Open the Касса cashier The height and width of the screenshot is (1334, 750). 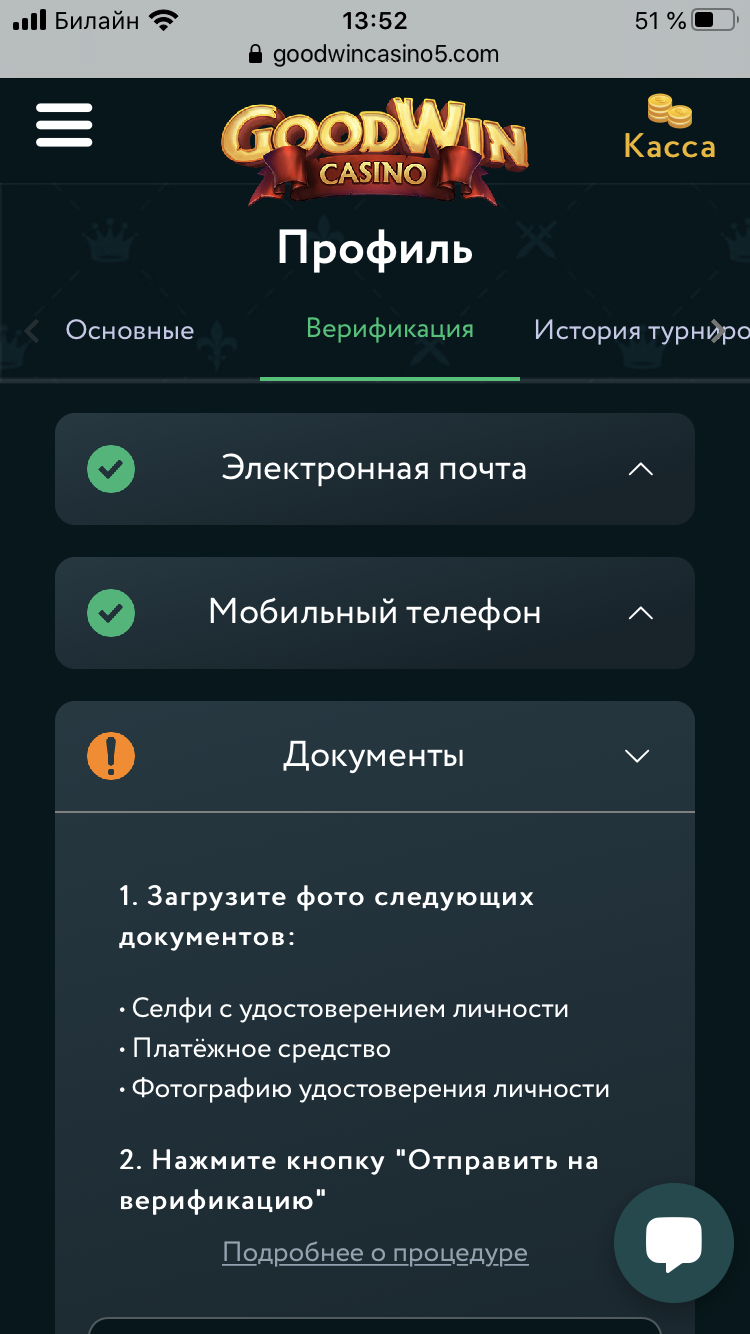[x=669, y=128]
